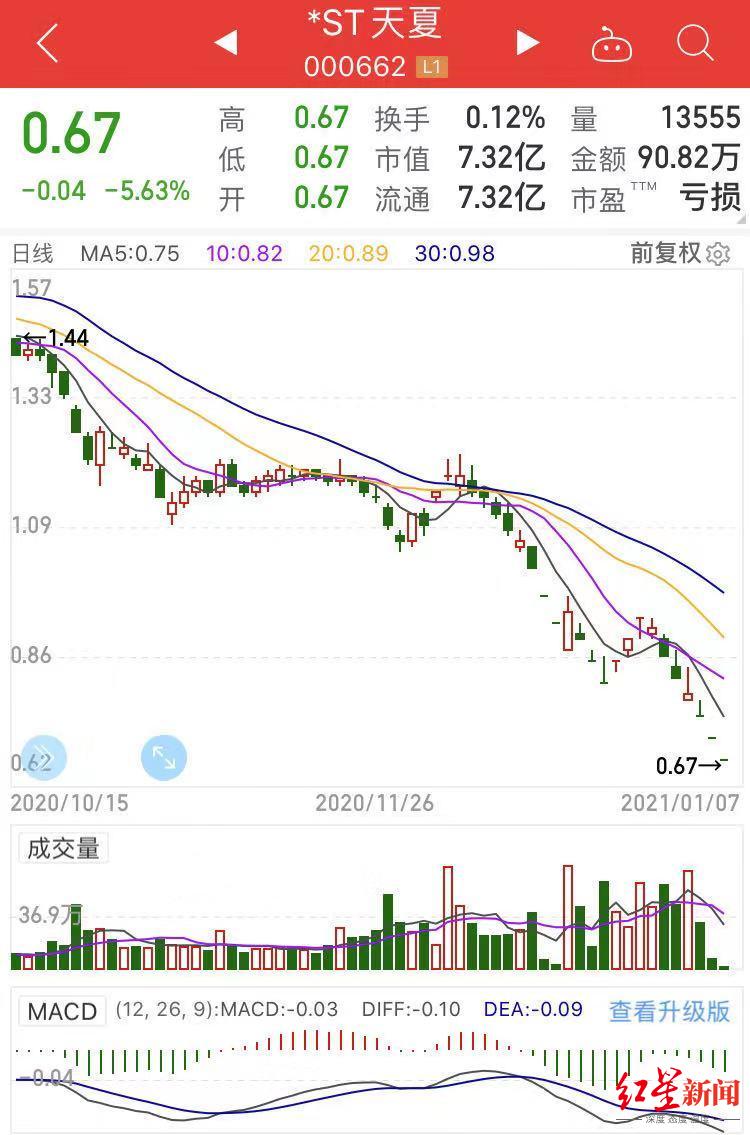
Task: Tap the back arrow at top left
Action: pos(47,44)
